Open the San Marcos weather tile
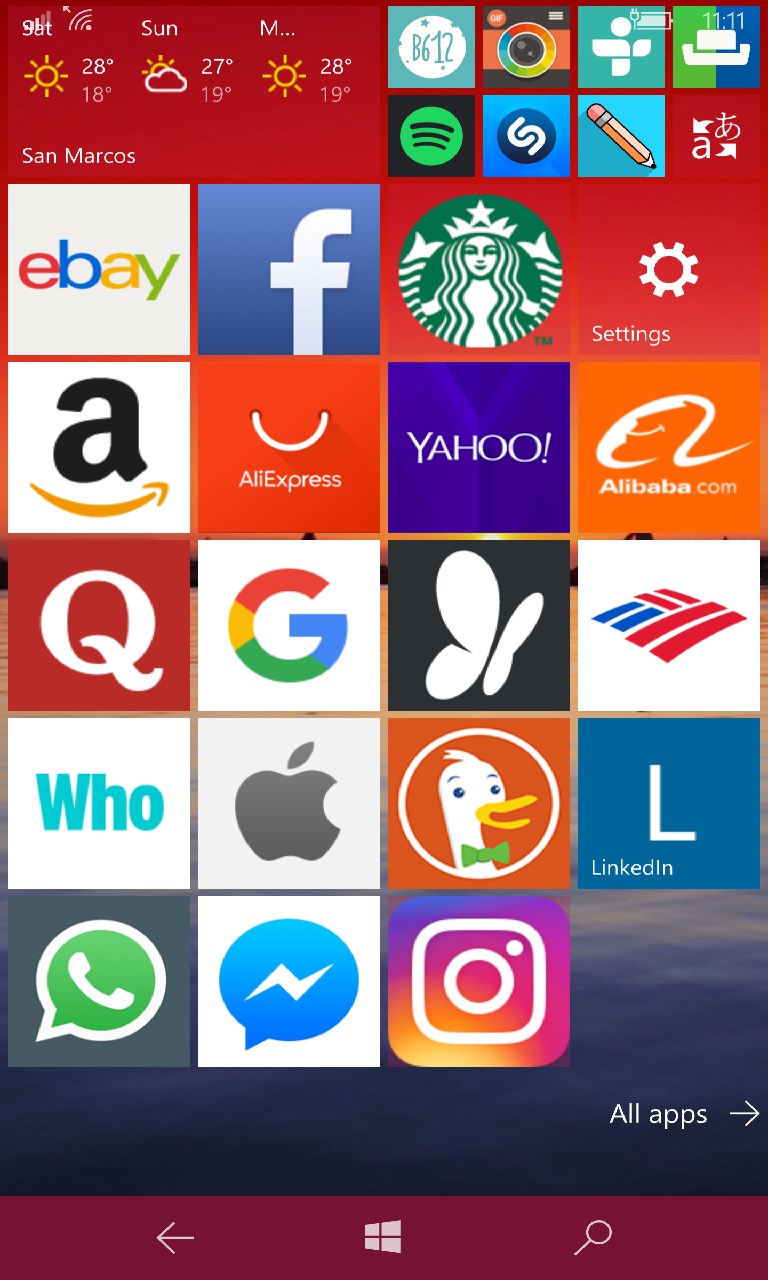 (x=194, y=92)
